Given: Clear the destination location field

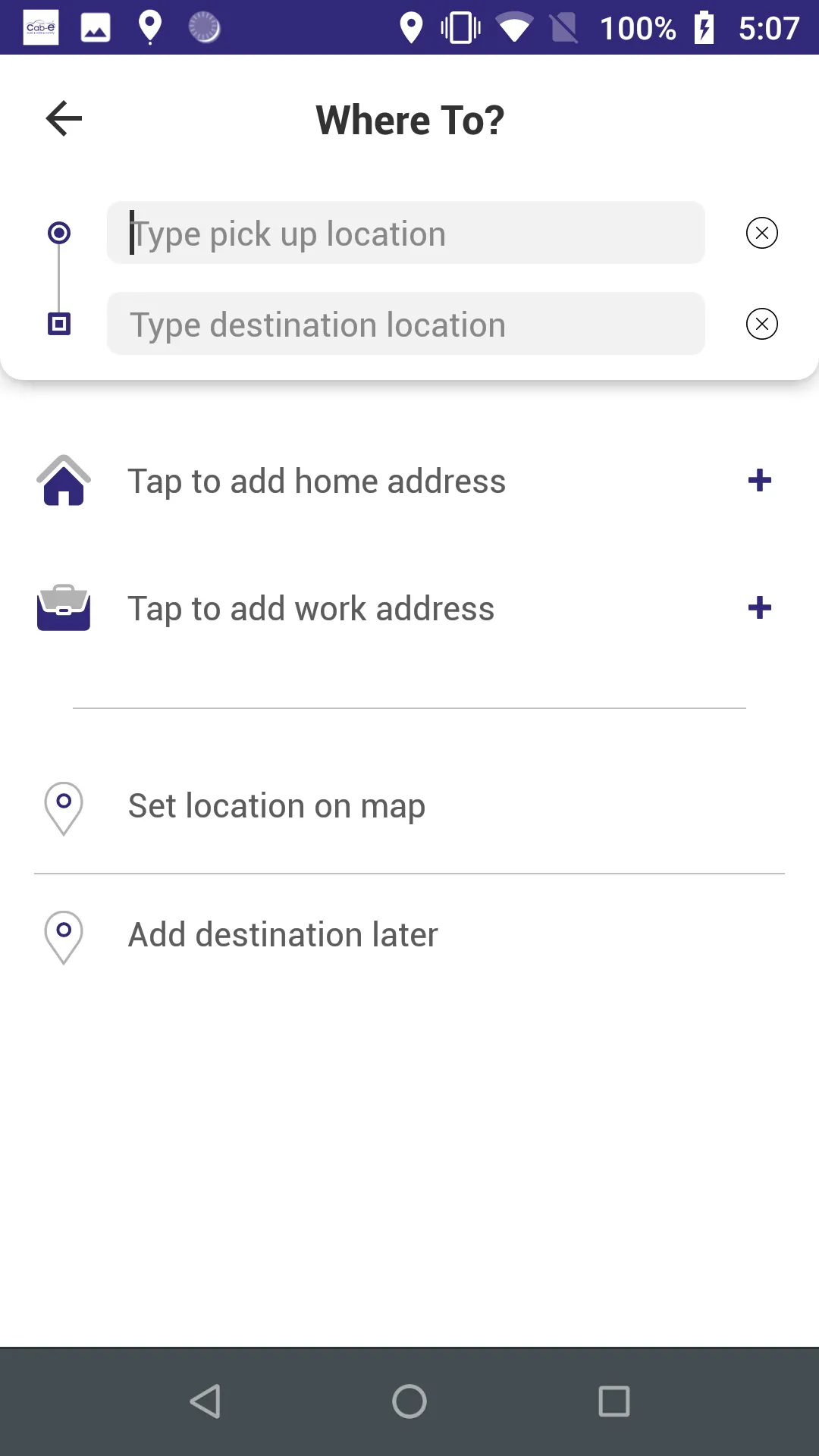Looking at the screenshot, I should pos(761,324).
